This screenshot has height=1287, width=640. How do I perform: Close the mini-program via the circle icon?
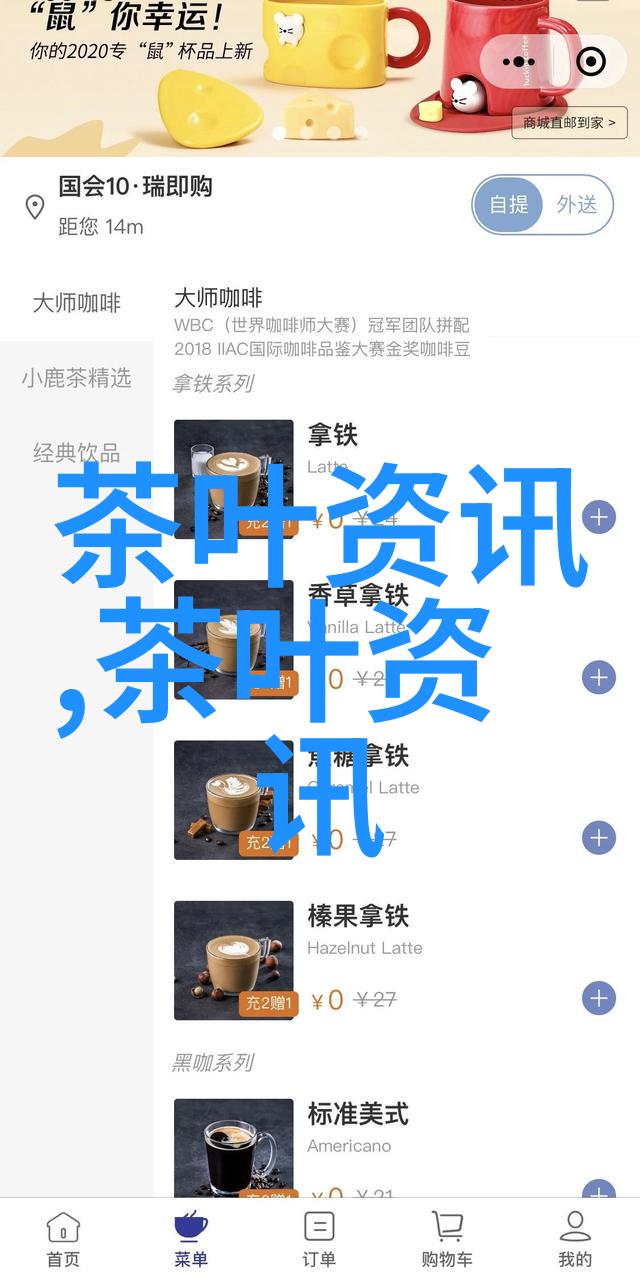point(592,62)
